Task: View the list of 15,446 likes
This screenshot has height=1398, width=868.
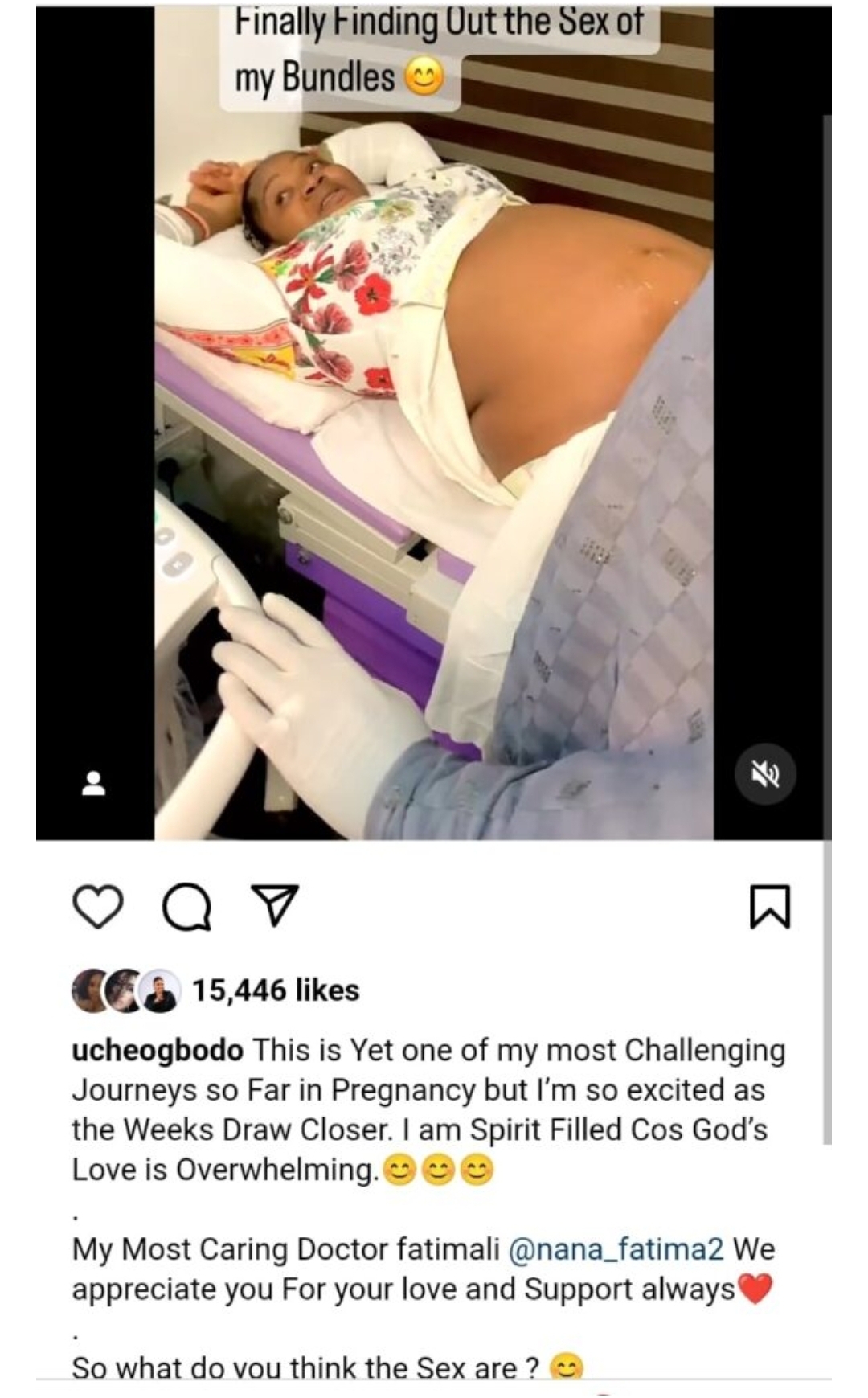Action: 276,990
